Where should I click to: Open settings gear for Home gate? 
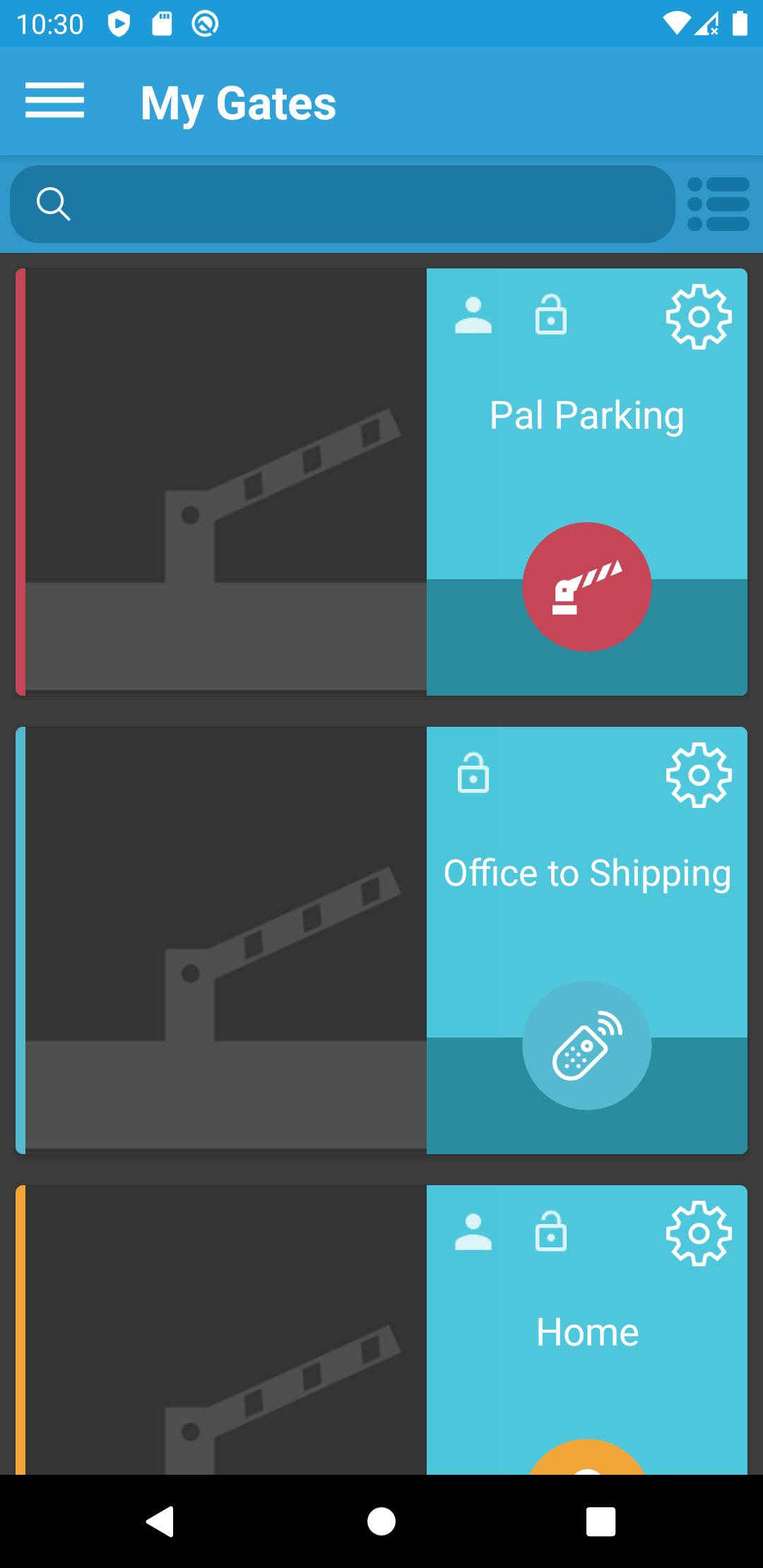(698, 1233)
